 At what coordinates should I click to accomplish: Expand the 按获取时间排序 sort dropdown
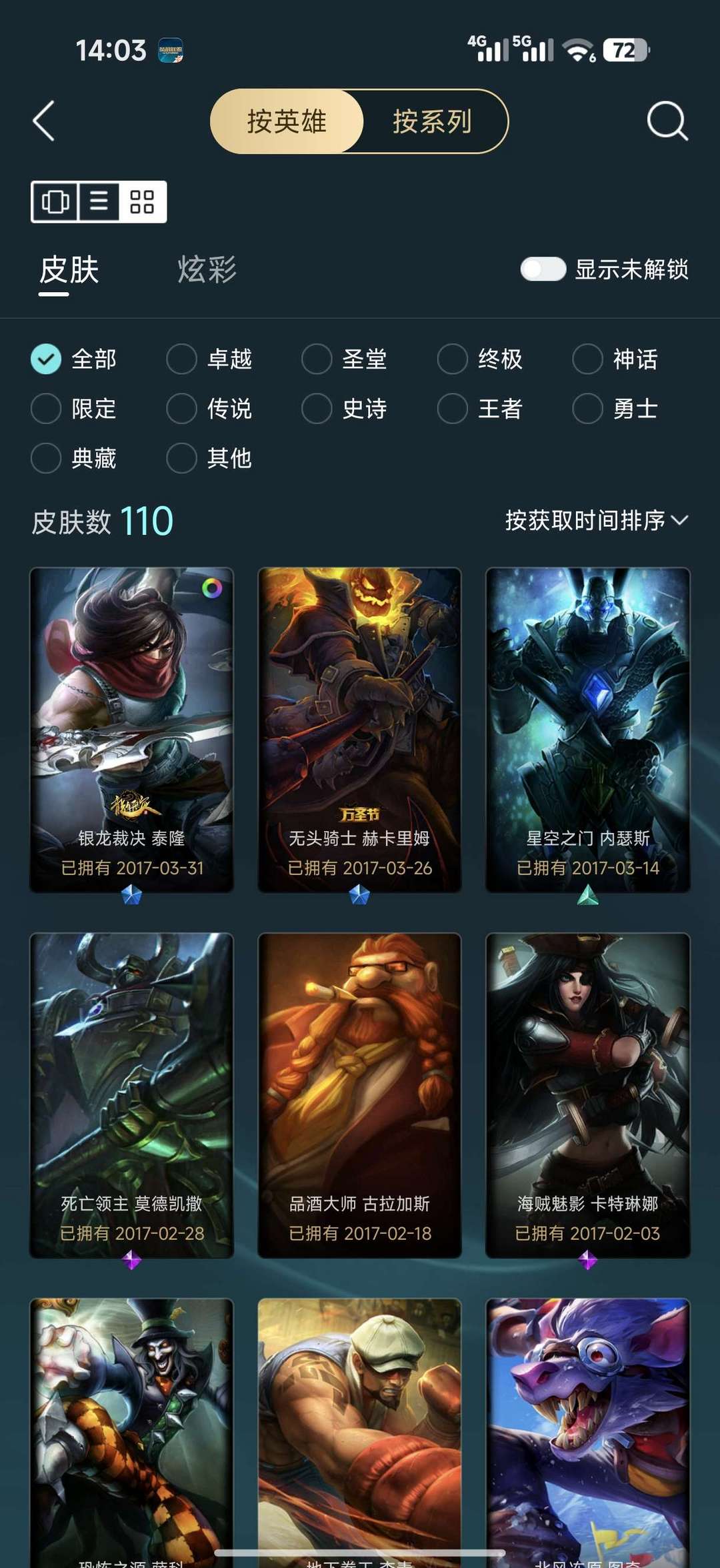point(597,520)
